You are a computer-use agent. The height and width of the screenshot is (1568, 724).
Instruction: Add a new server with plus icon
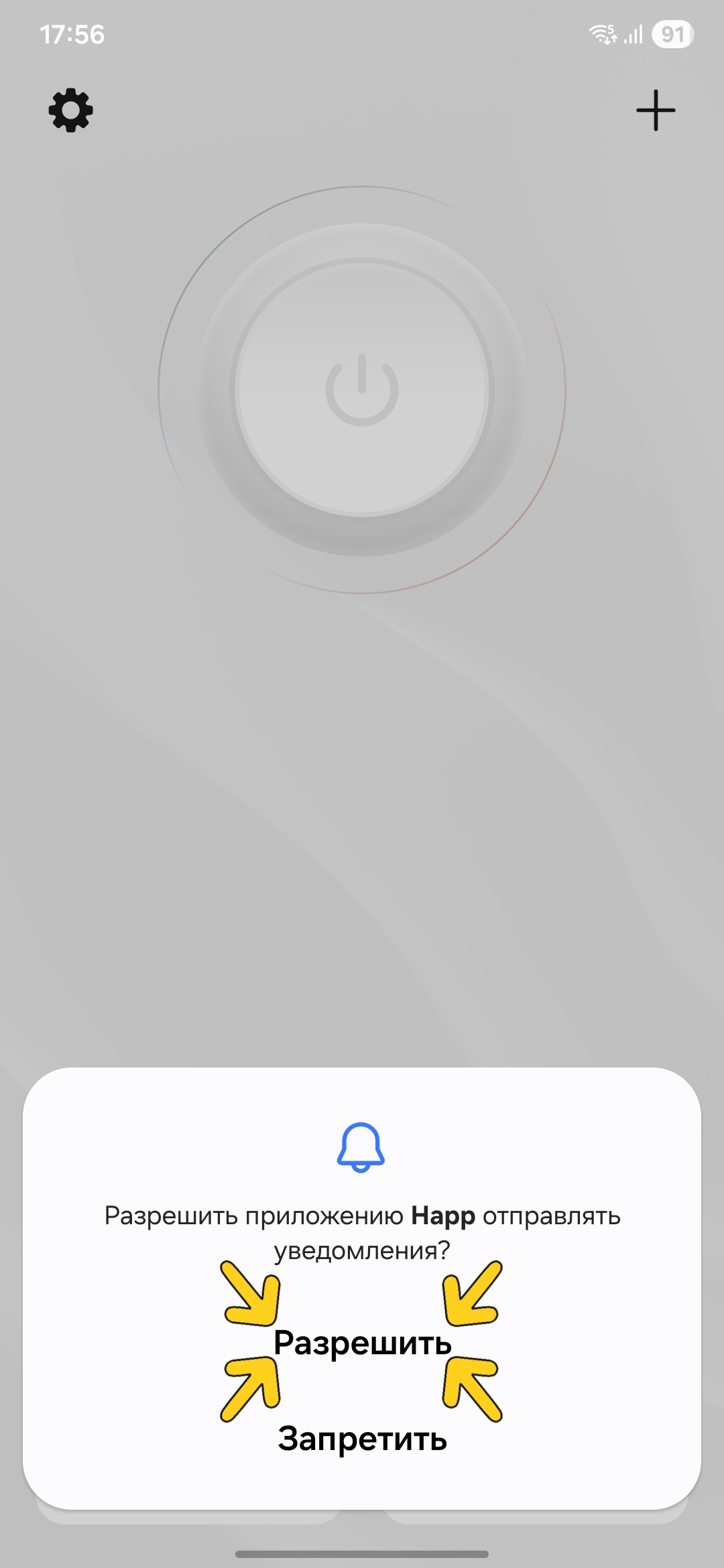coord(655,111)
